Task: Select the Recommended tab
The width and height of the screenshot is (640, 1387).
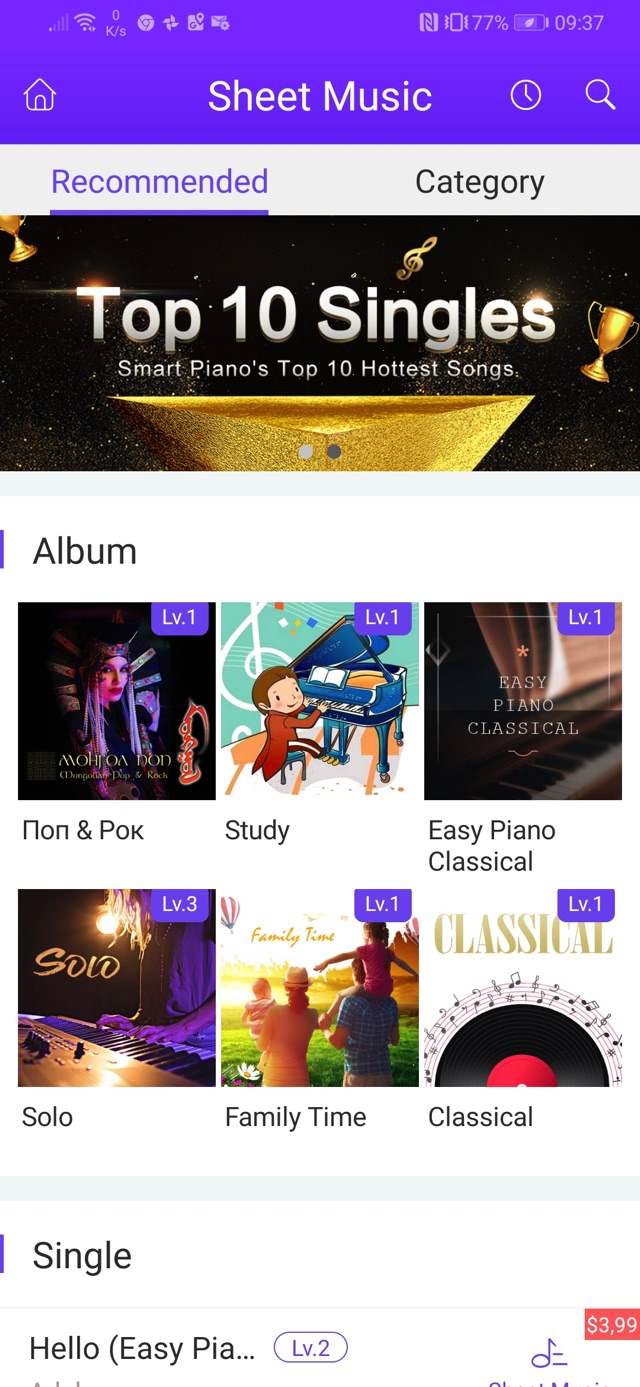Action: (159, 182)
